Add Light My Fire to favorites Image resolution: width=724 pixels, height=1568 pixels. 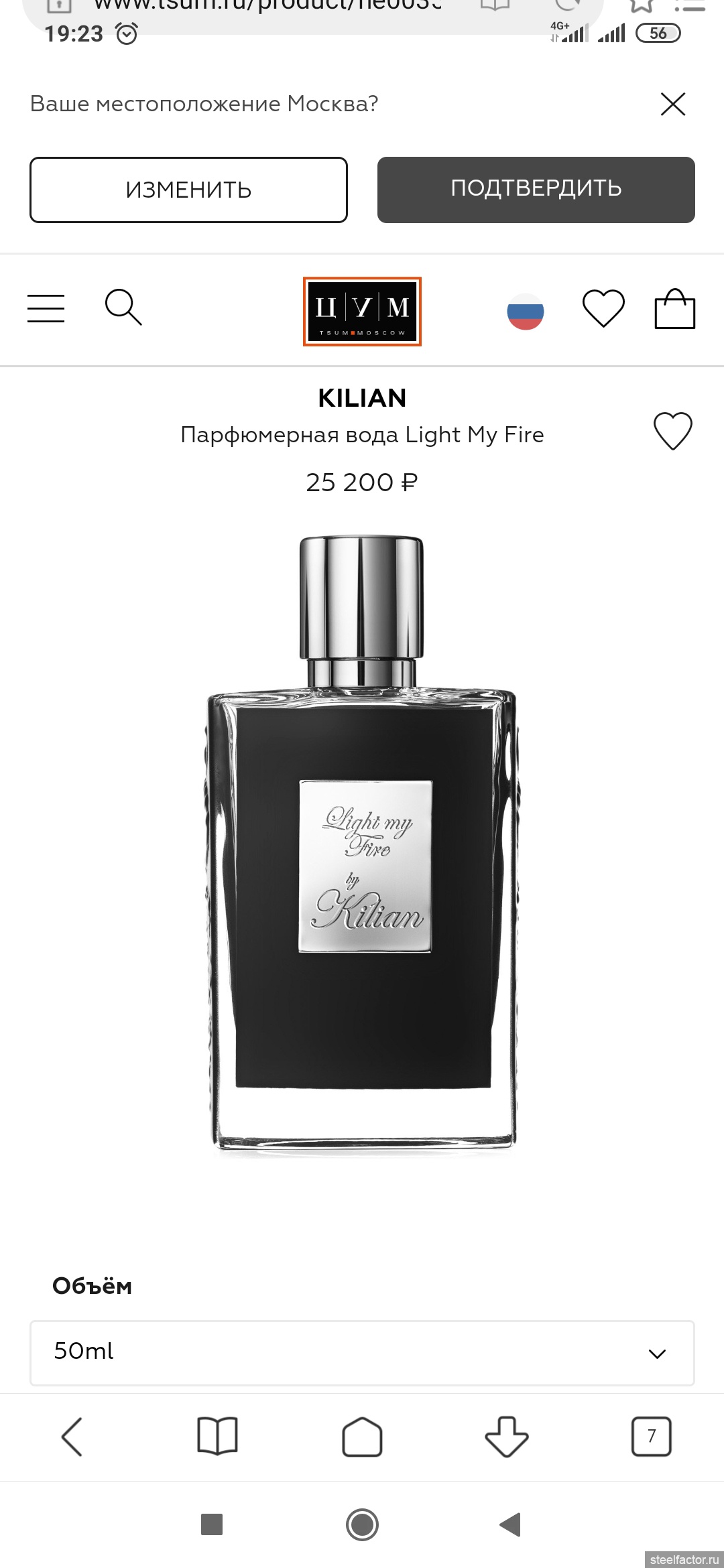point(672,430)
